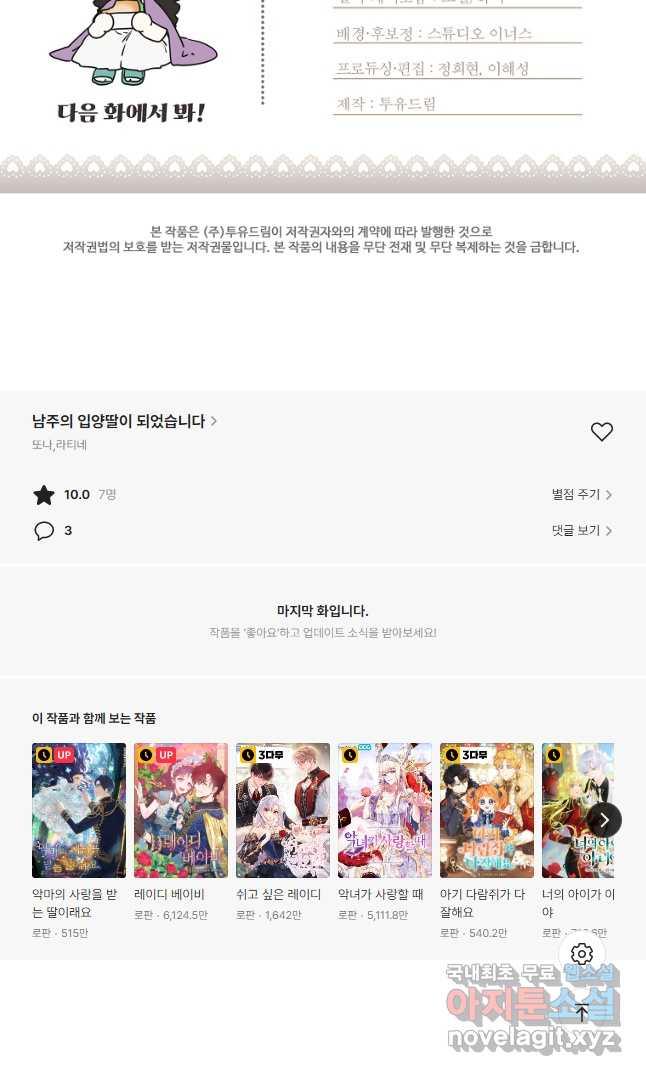646x1076 pixels.
Task: Open 댓글 보기 to view comments
Action: click(x=581, y=531)
